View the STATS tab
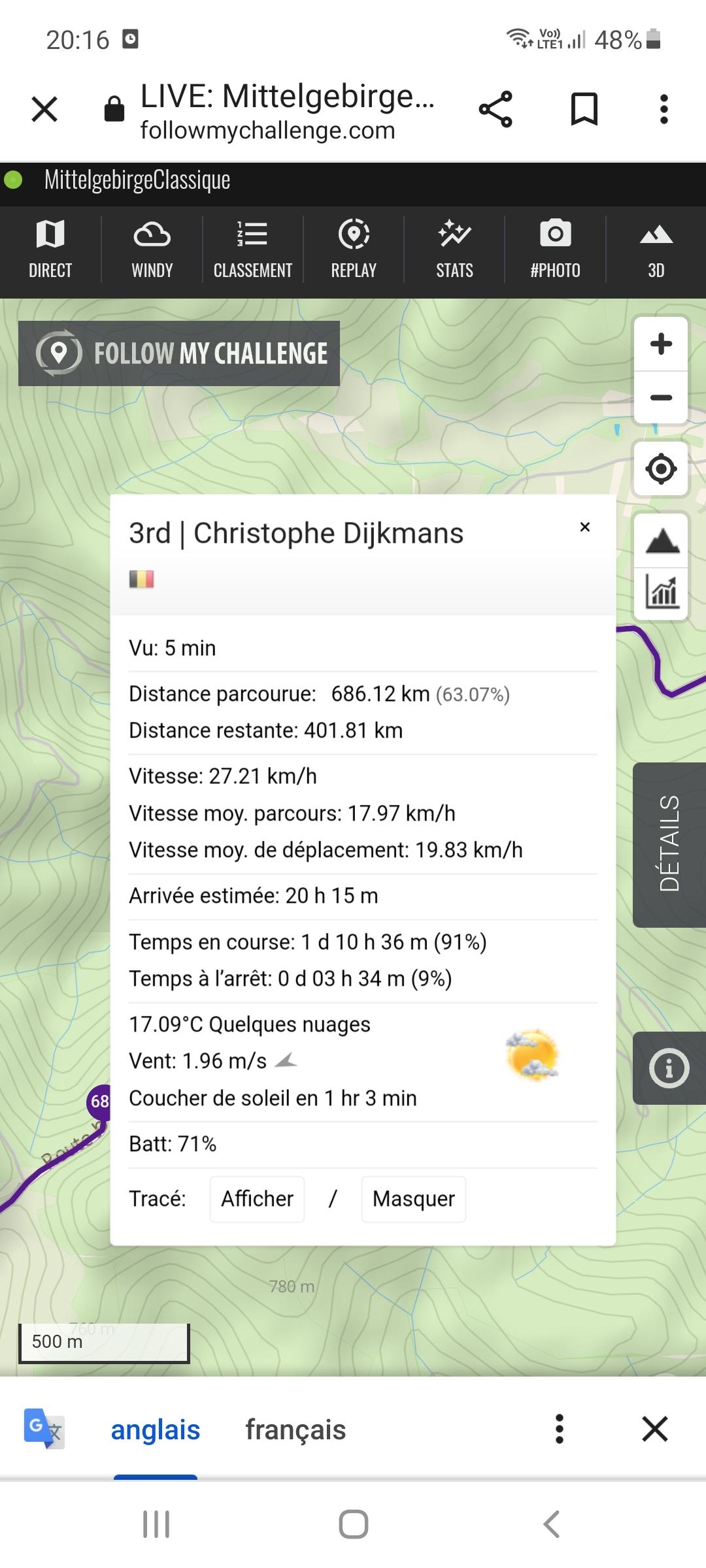This screenshot has height=1568, width=706. (454, 250)
